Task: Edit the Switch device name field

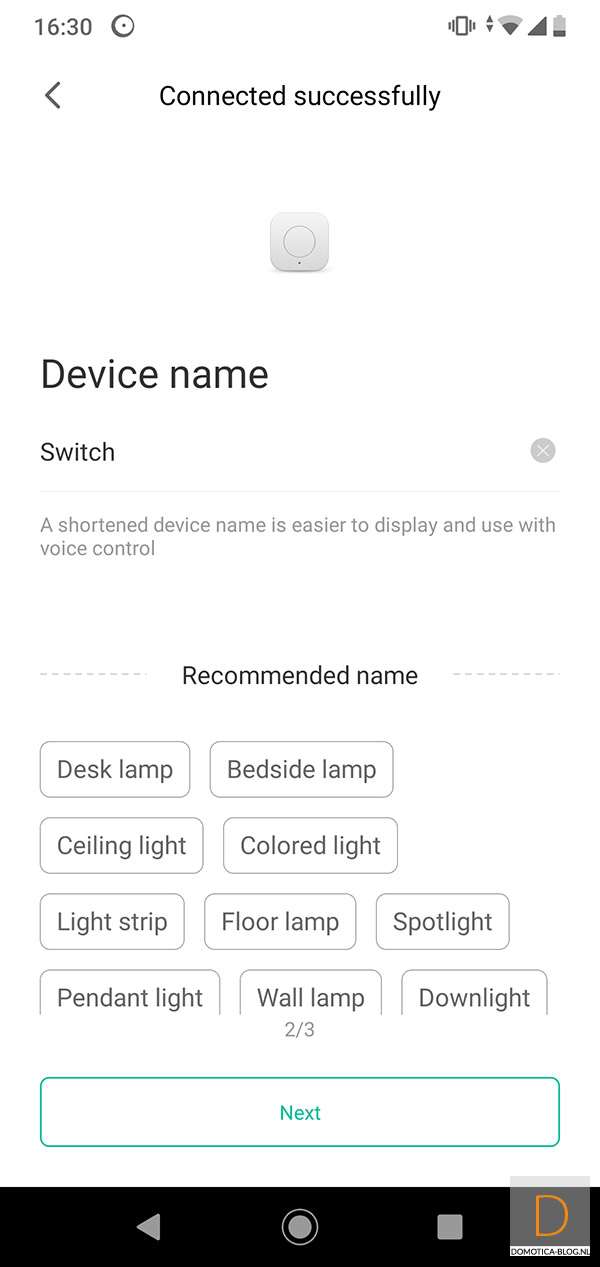Action: tap(270, 452)
